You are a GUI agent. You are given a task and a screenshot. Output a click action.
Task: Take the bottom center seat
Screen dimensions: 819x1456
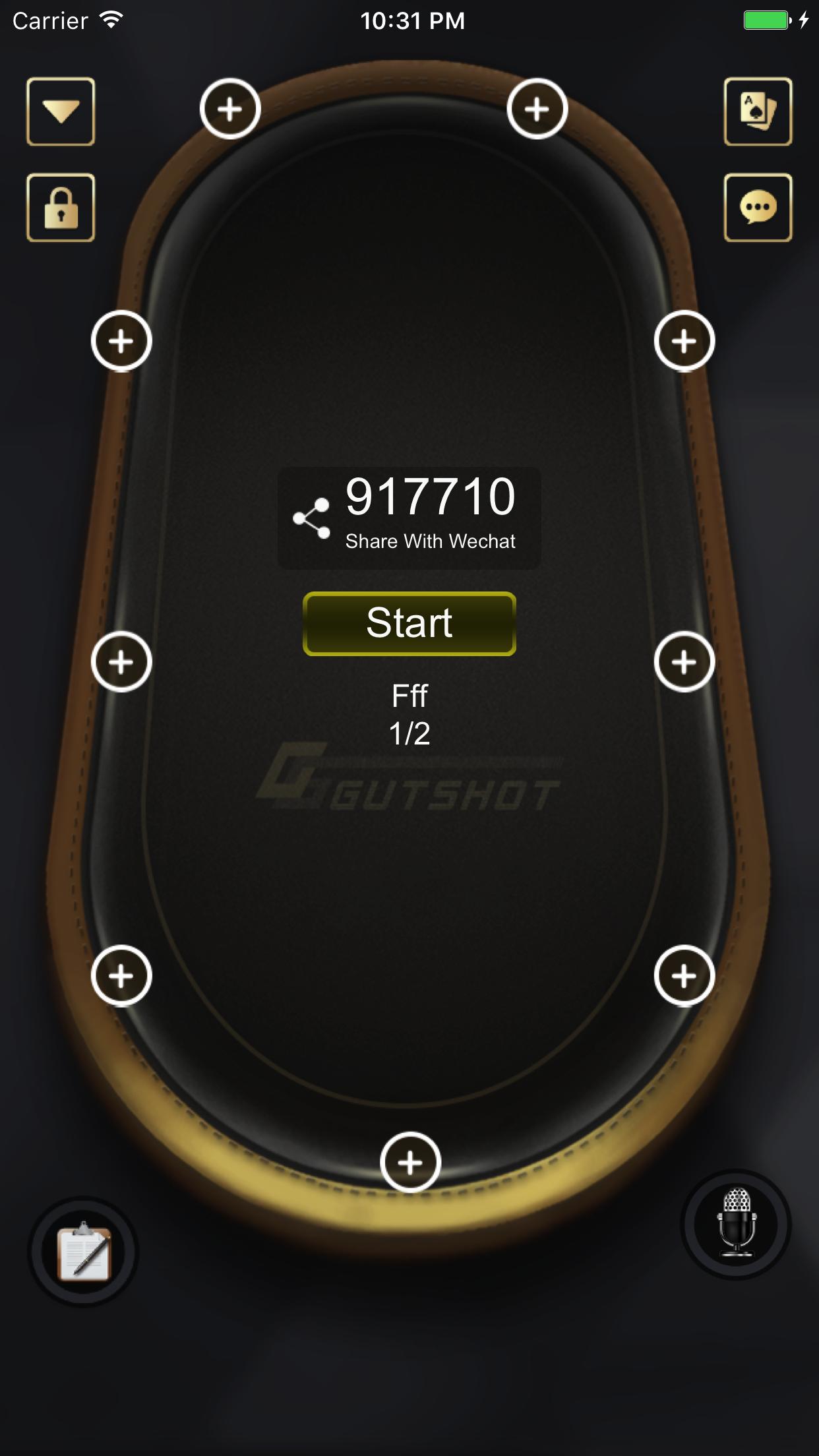[x=410, y=1163]
